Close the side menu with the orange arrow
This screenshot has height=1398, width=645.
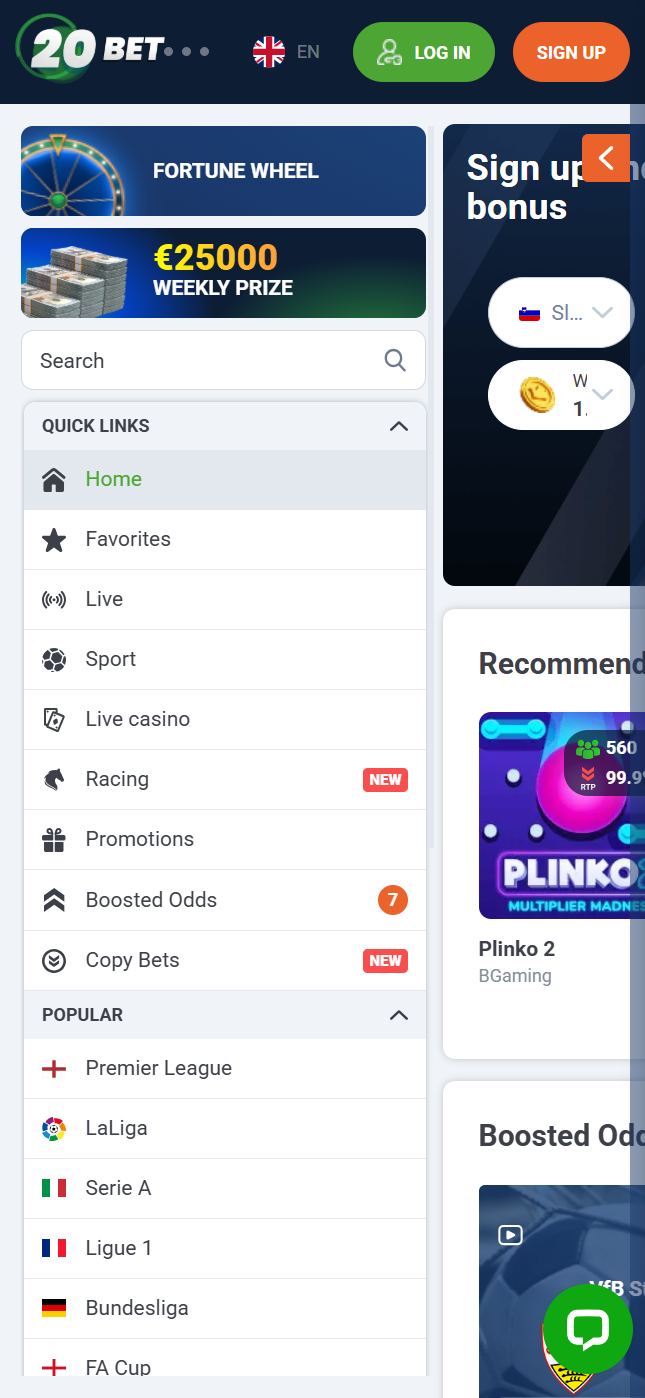[x=605, y=158]
